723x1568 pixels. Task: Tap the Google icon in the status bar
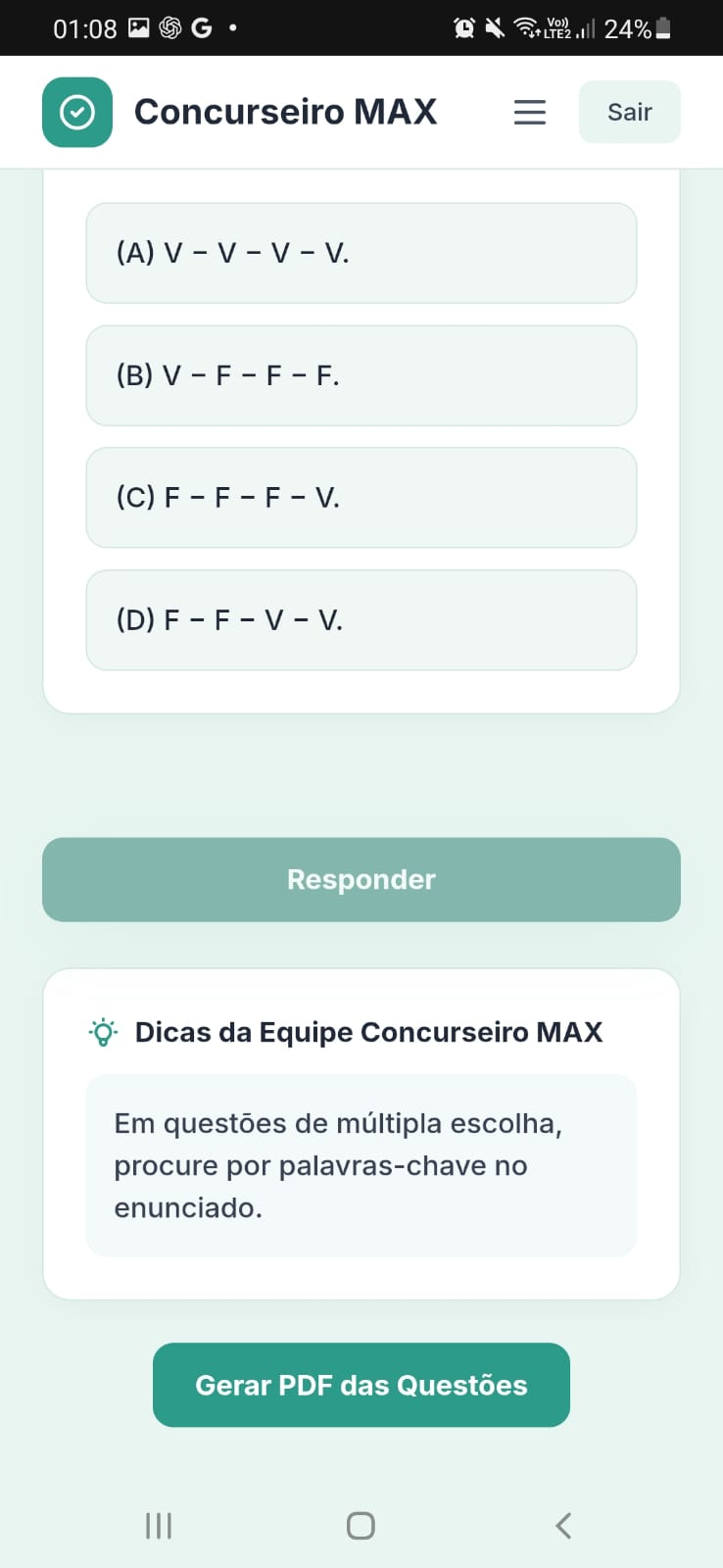[201, 27]
